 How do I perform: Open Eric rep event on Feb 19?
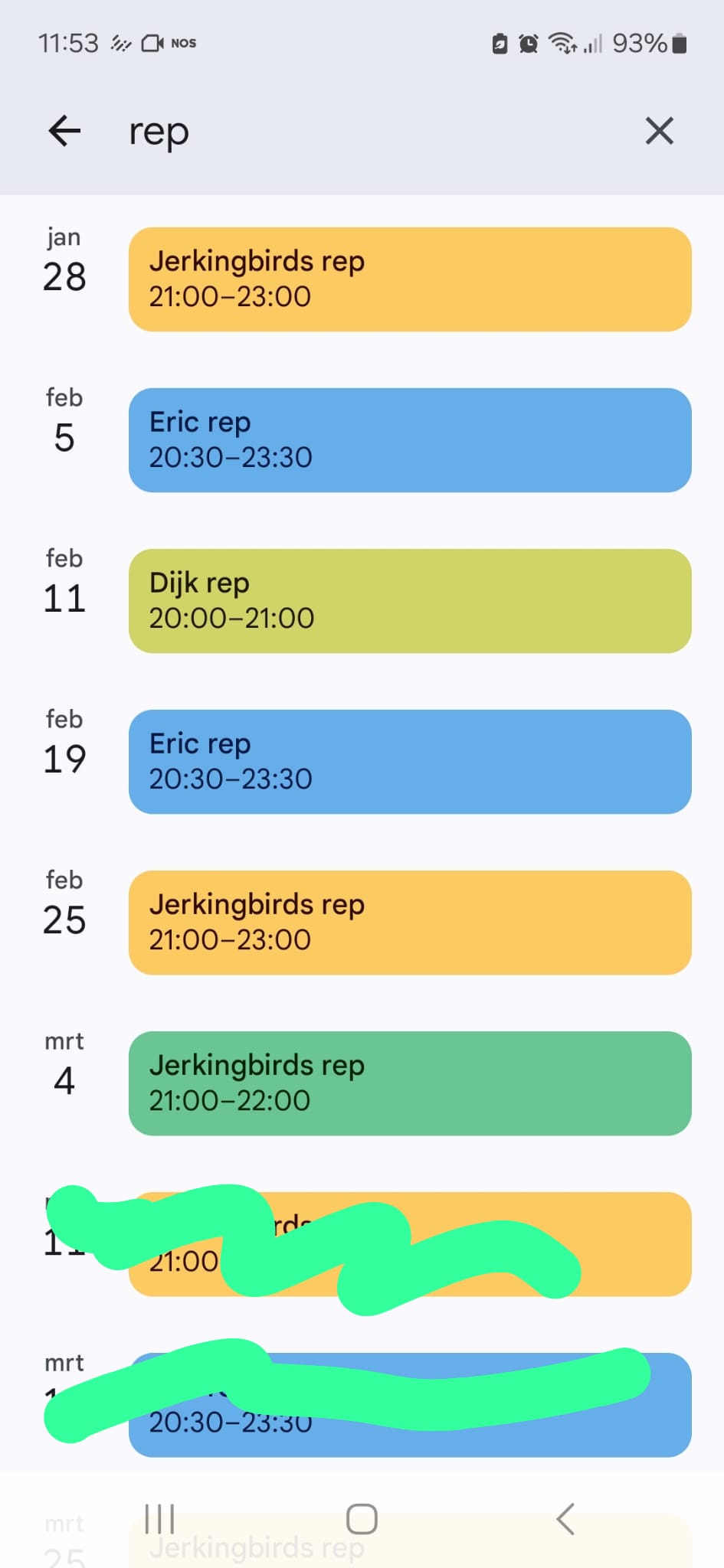tap(410, 762)
